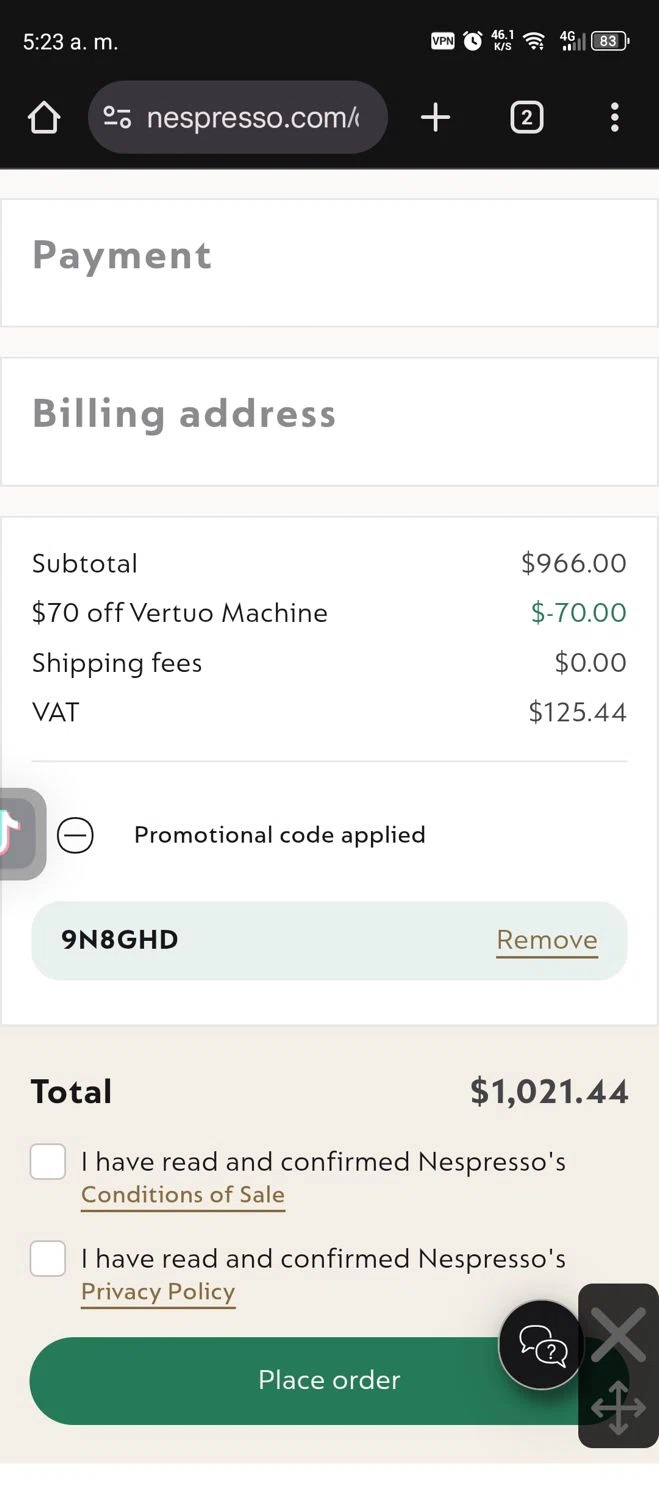Go to the browser home page
The image size is (659, 1500).
[44, 118]
